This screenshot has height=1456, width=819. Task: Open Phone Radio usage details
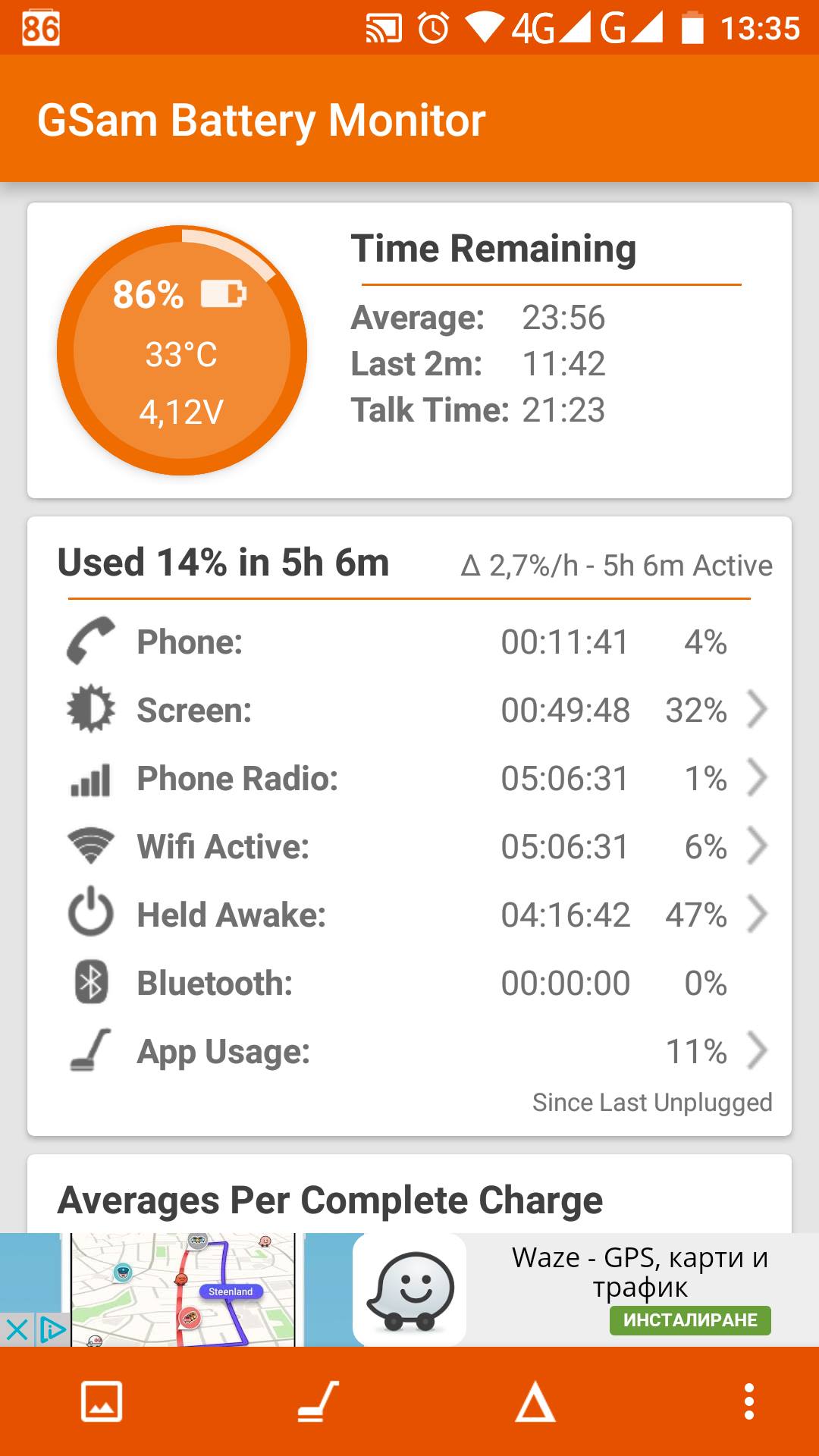pyautogui.click(x=757, y=778)
